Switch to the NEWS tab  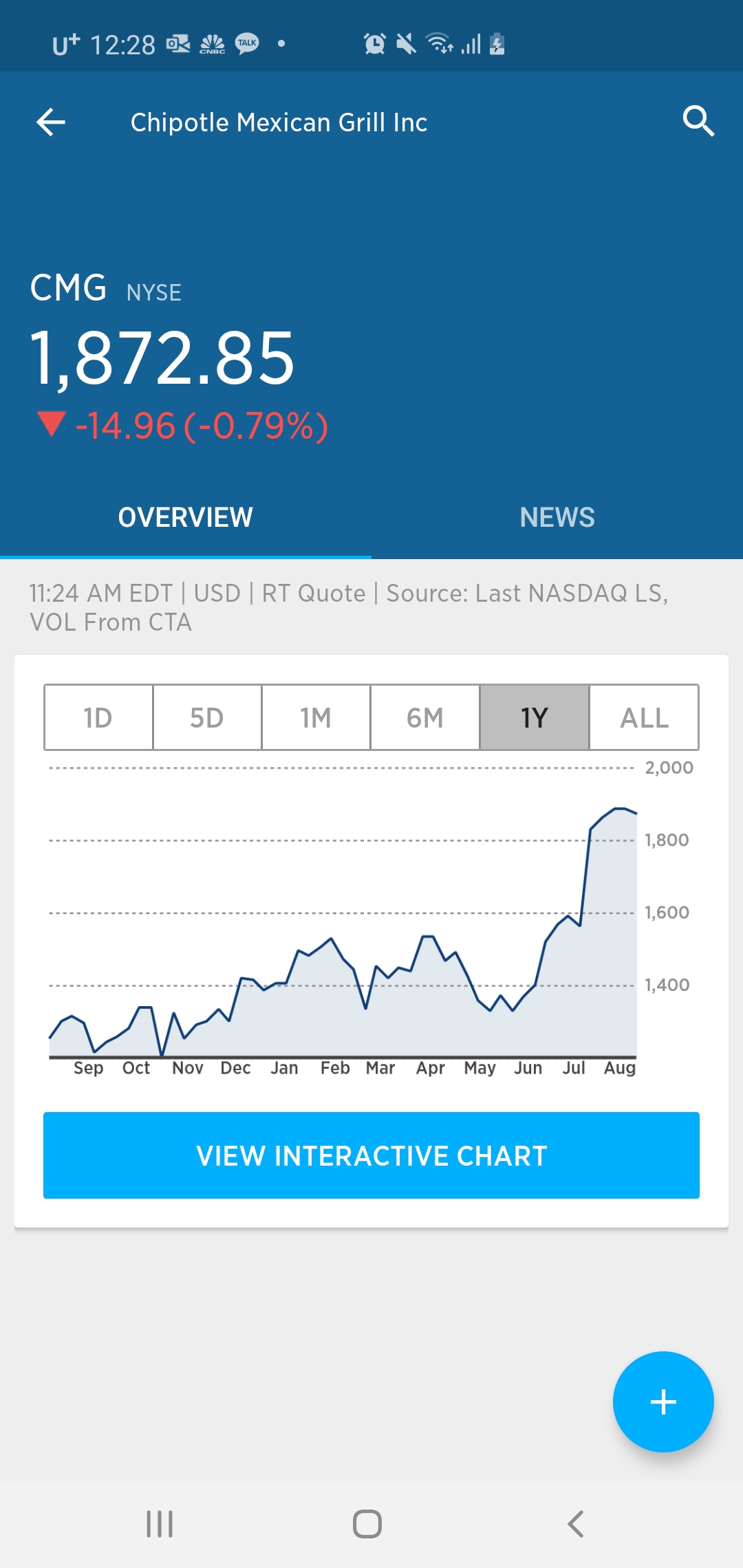point(557,517)
